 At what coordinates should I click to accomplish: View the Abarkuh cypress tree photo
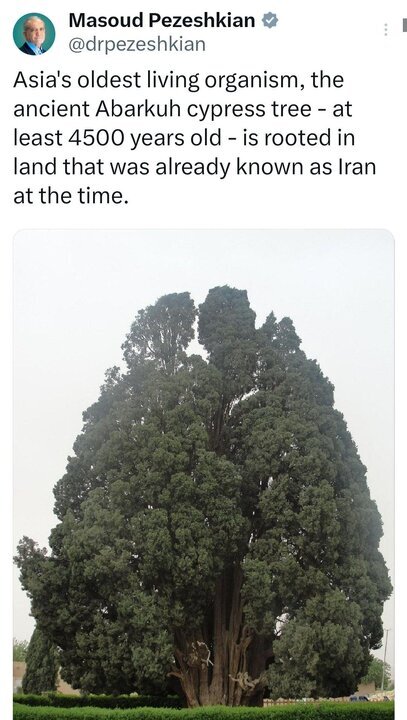tap(204, 474)
